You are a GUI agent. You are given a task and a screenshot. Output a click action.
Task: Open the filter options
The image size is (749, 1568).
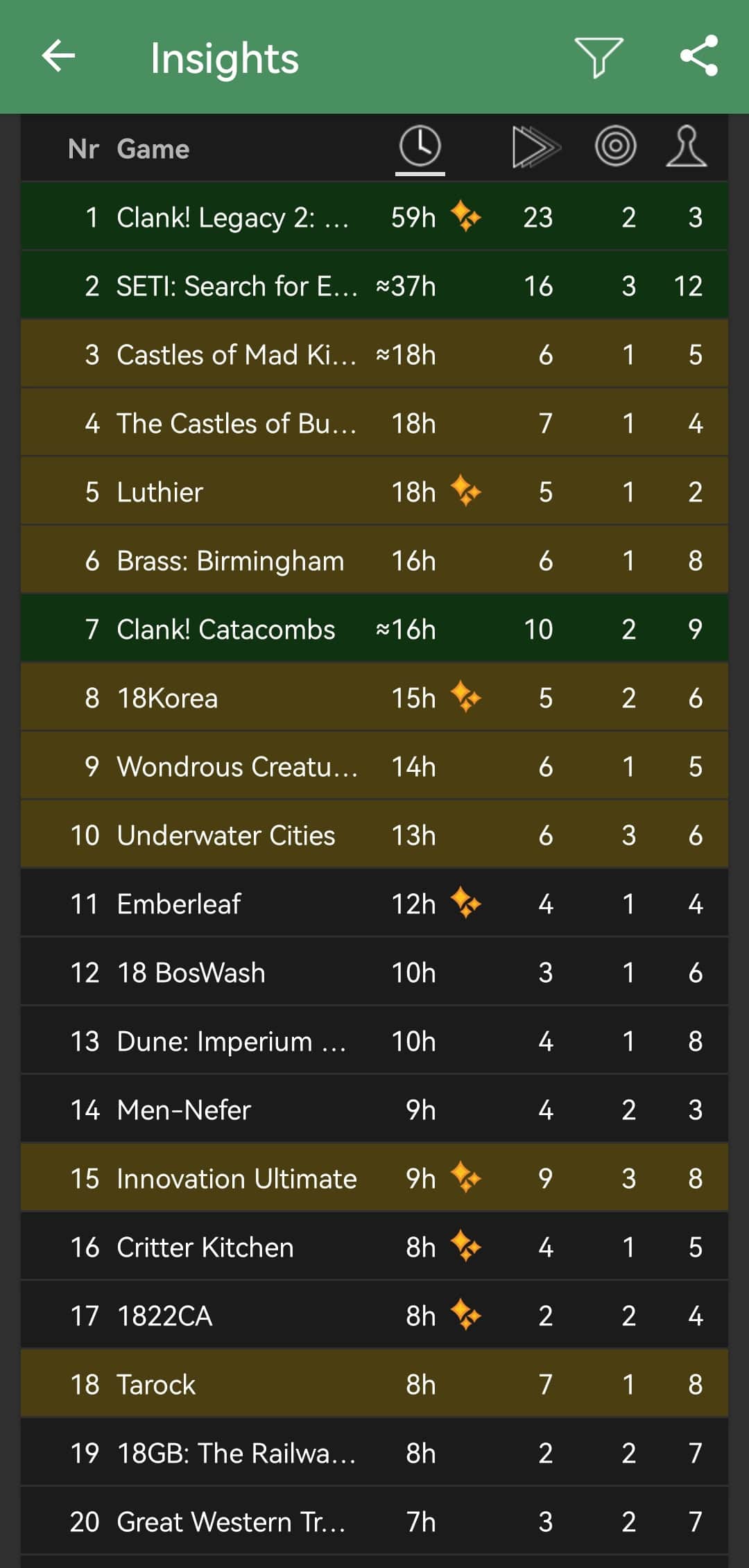[x=599, y=56]
